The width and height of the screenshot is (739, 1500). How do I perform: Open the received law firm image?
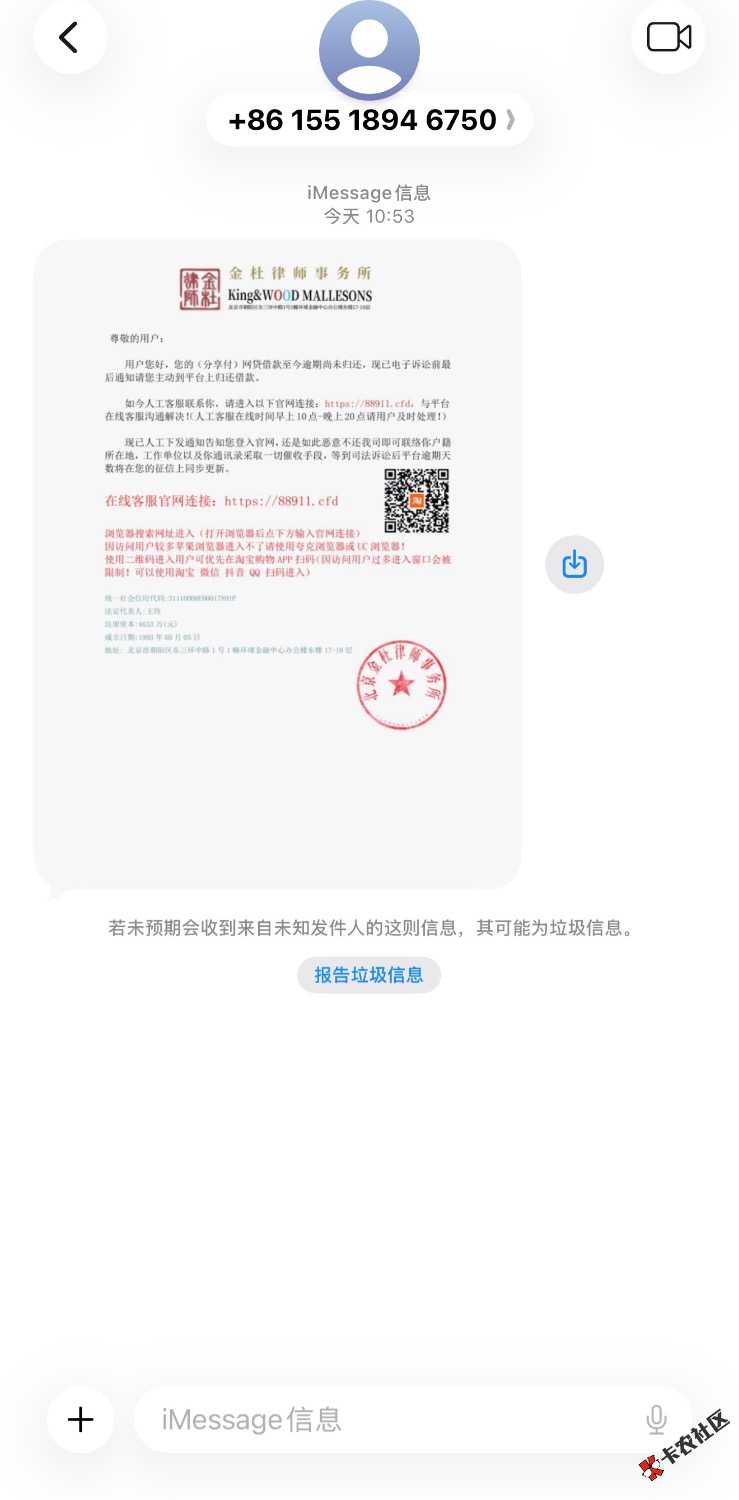[x=278, y=562]
